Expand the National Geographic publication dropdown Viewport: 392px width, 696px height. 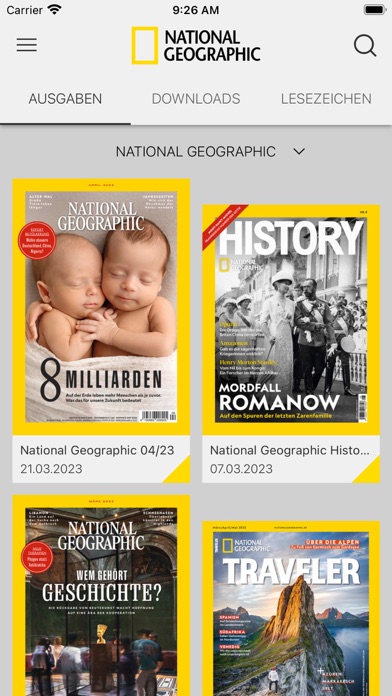coord(210,152)
